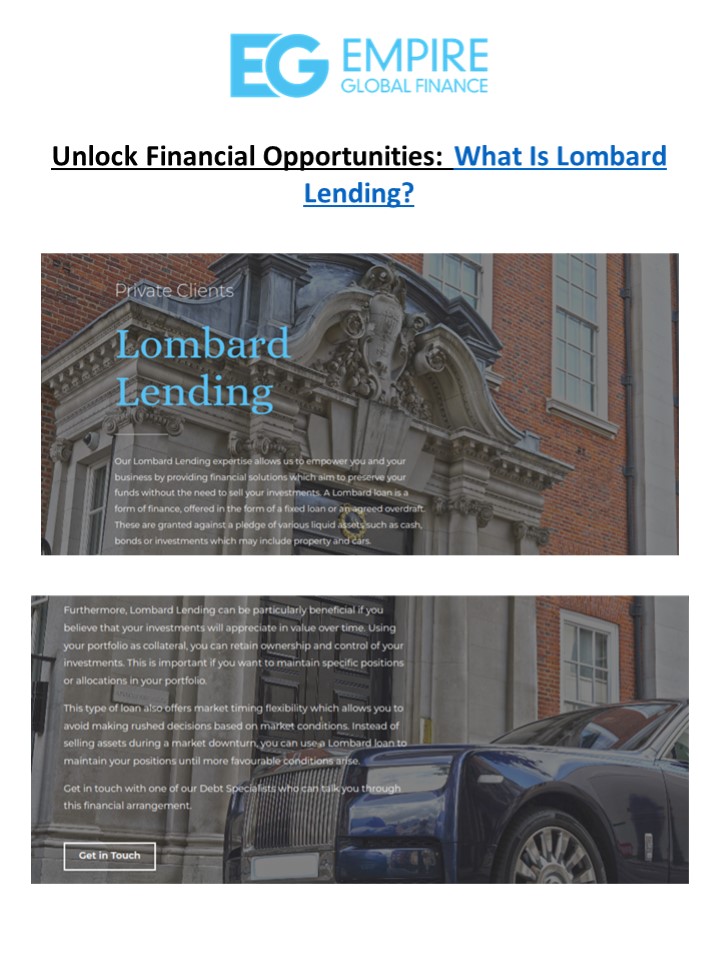
Task: Select the blue EG monogram symbol
Action: [x=272, y=63]
